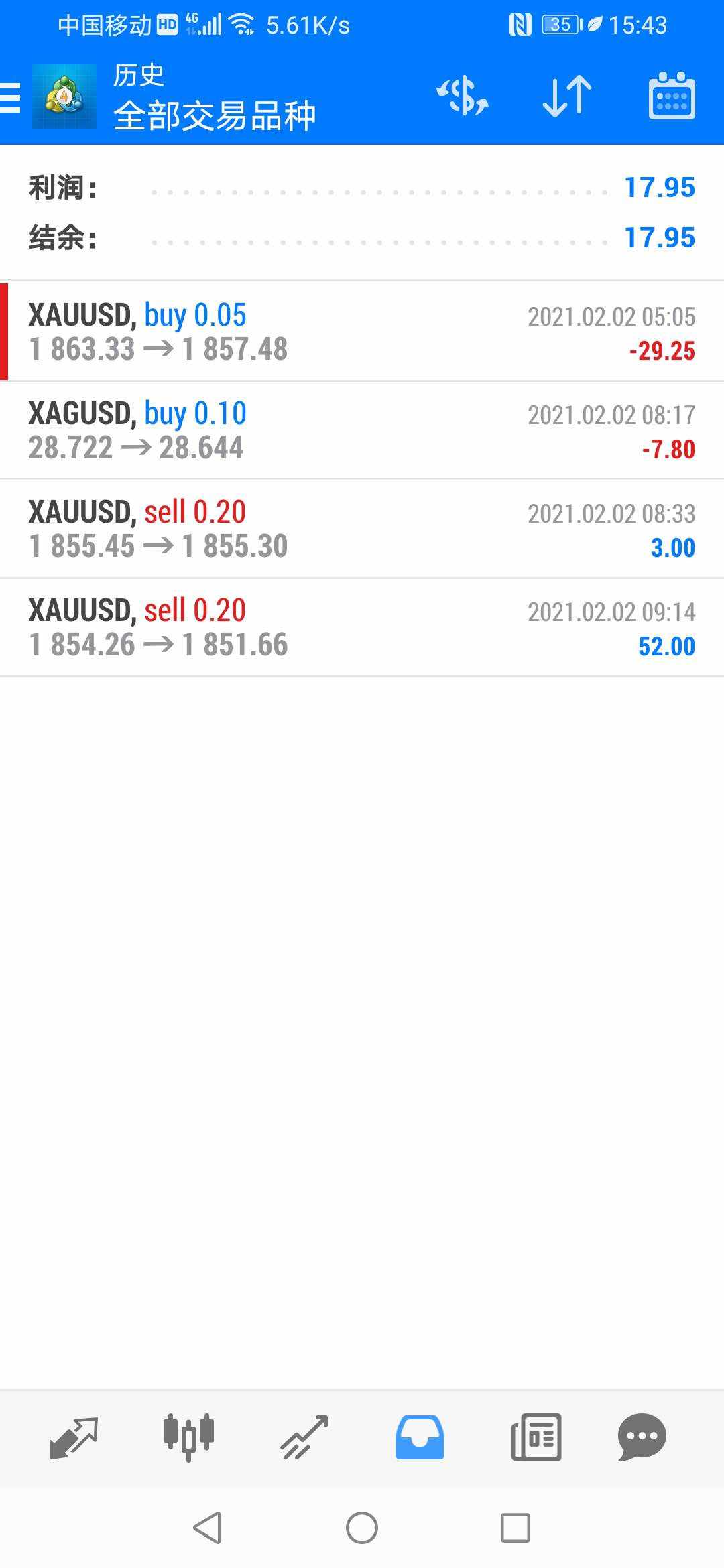The height and width of the screenshot is (1568, 724).
Task: Go back with system back button
Action: (207, 1528)
